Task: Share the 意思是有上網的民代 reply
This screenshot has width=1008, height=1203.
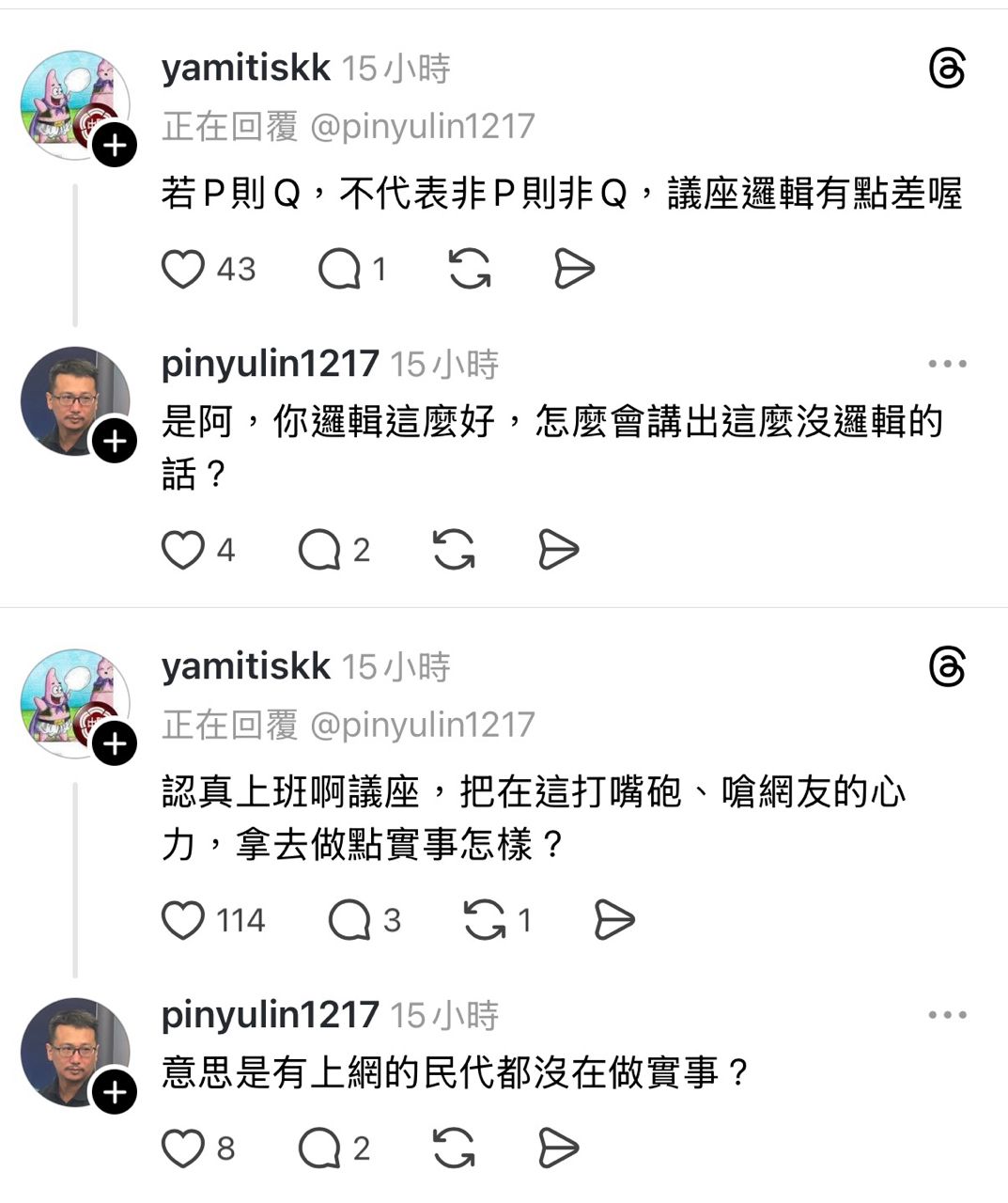Action: click(558, 1148)
